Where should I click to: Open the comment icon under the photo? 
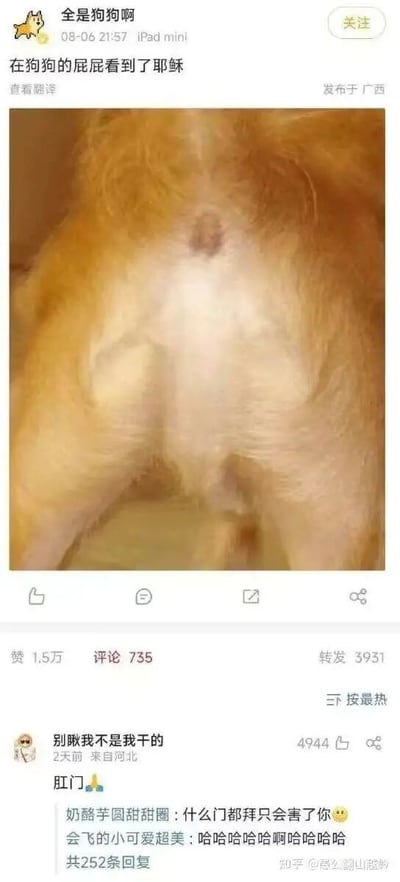click(x=143, y=596)
